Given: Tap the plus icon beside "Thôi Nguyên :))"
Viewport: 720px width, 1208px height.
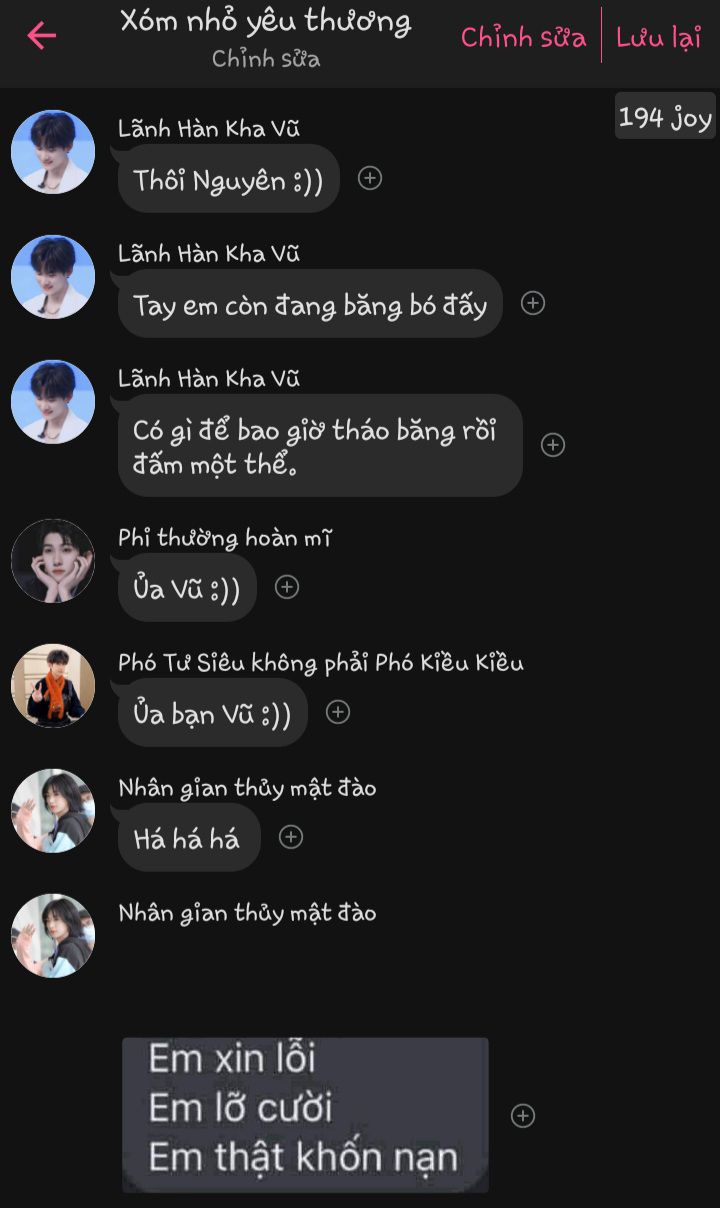Looking at the screenshot, I should tap(370, 178).
